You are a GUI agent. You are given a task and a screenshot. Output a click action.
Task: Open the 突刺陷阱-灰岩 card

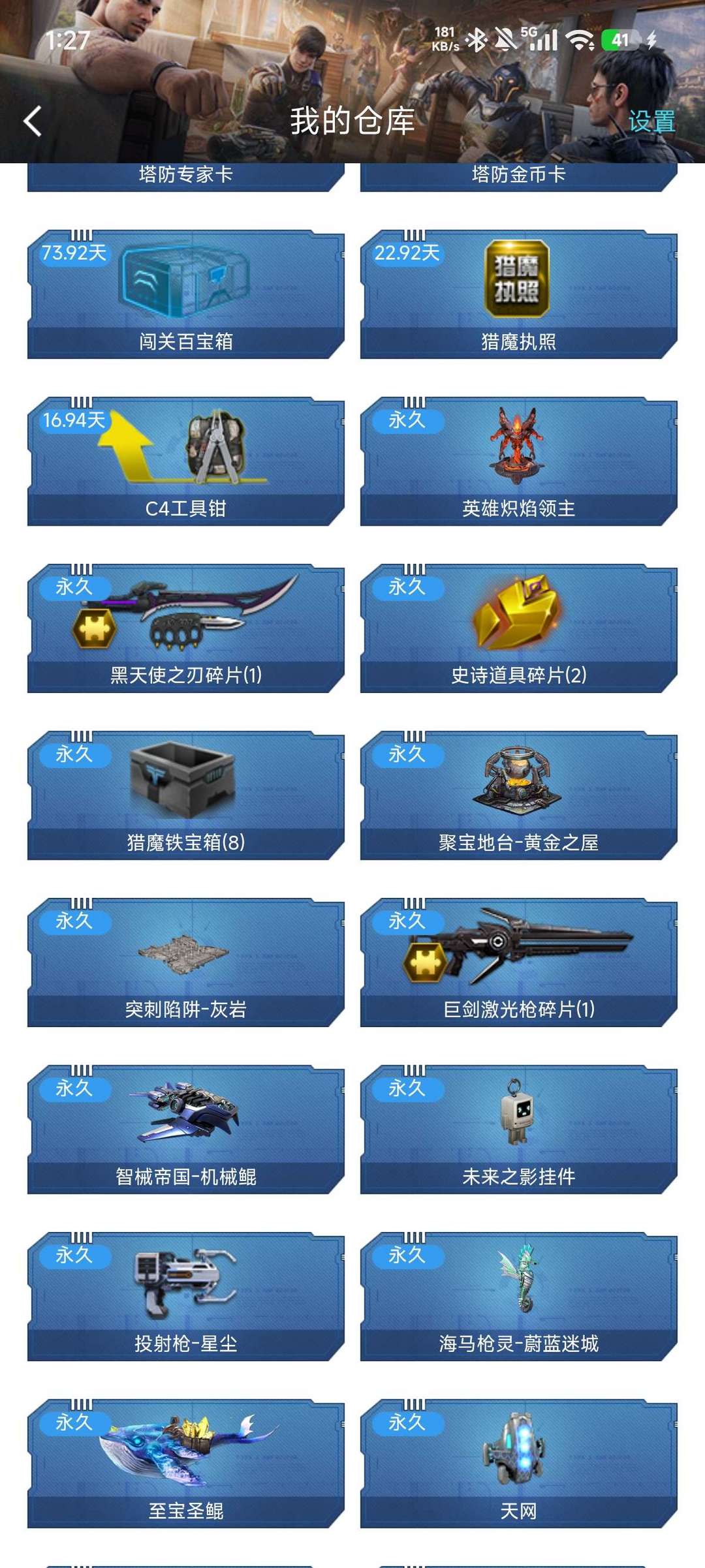(x=186, y=962)
